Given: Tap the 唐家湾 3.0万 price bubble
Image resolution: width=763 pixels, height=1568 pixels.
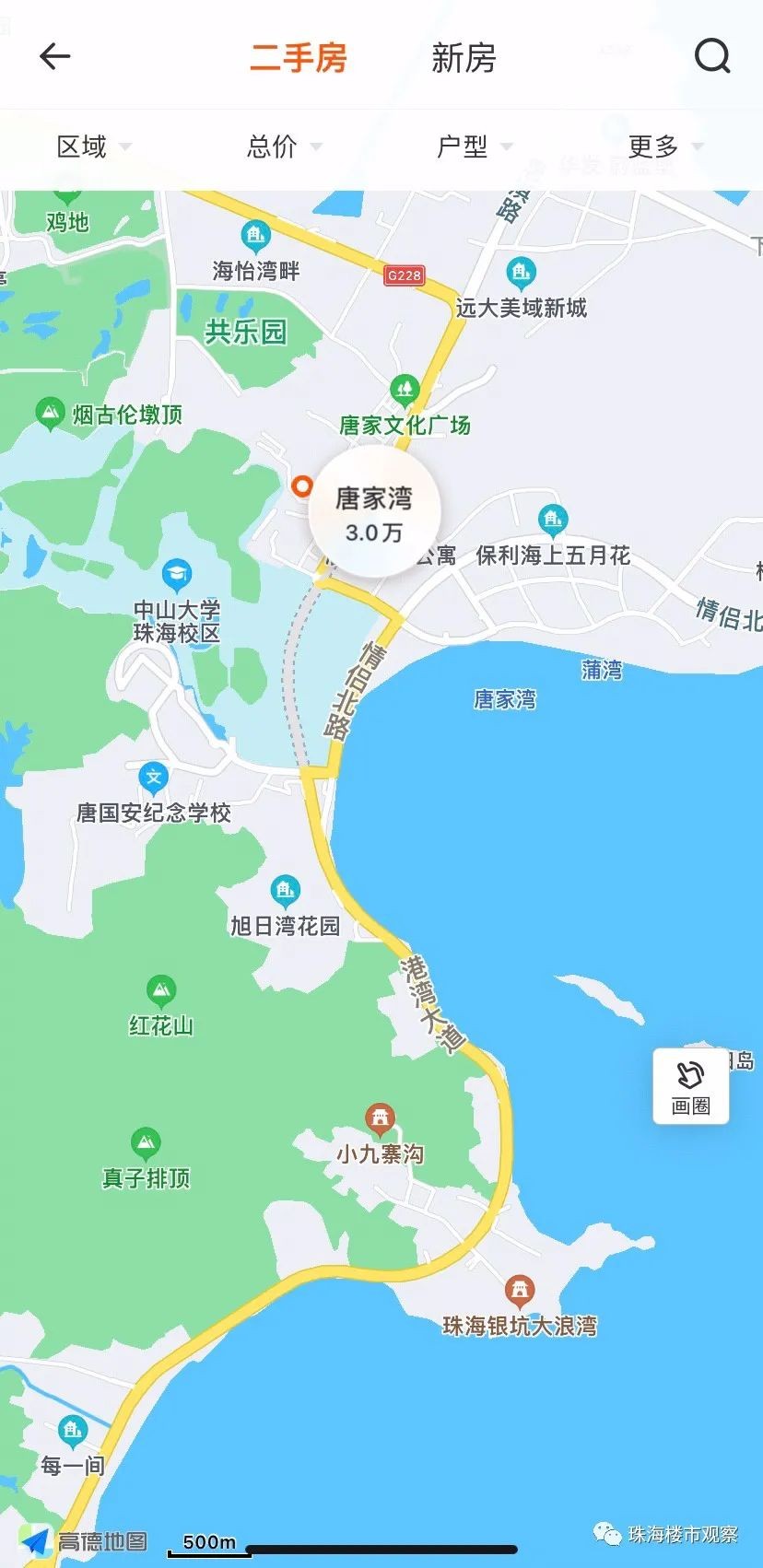Looking at the screenshot, I should click(x=373, y=513).
